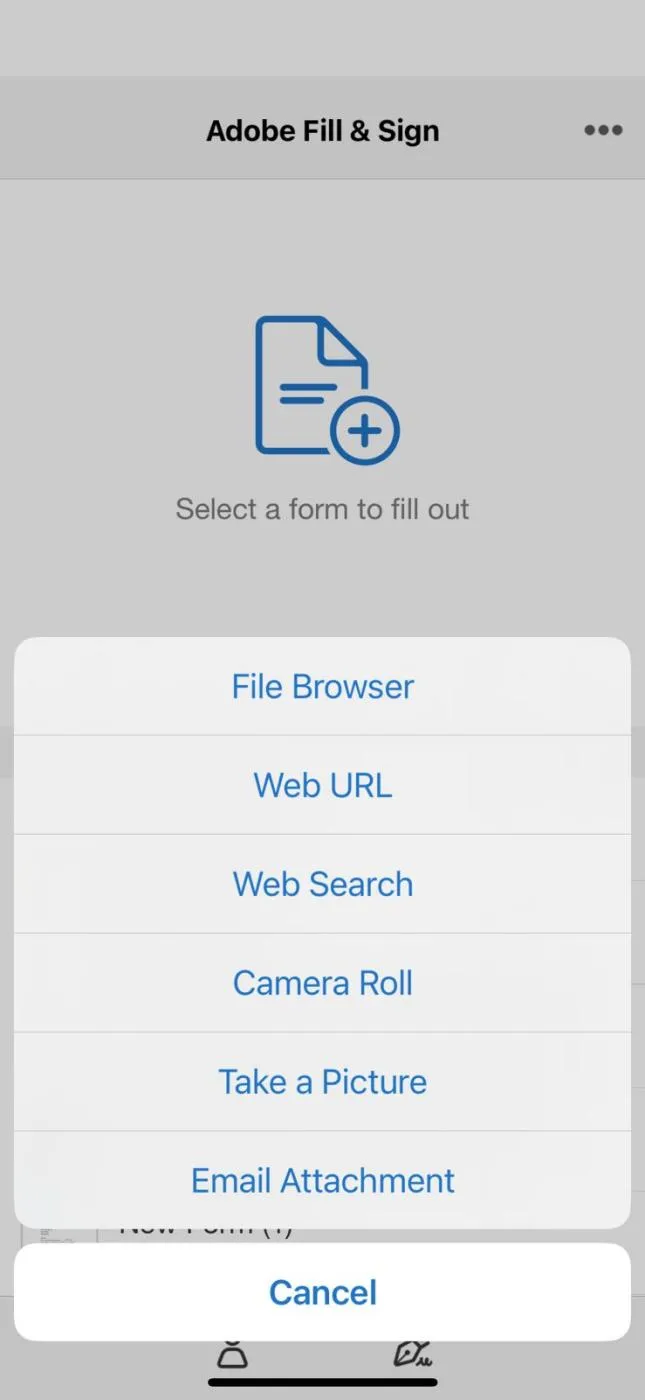Dismiss the action sheet with Cancel

point(322,1292)
